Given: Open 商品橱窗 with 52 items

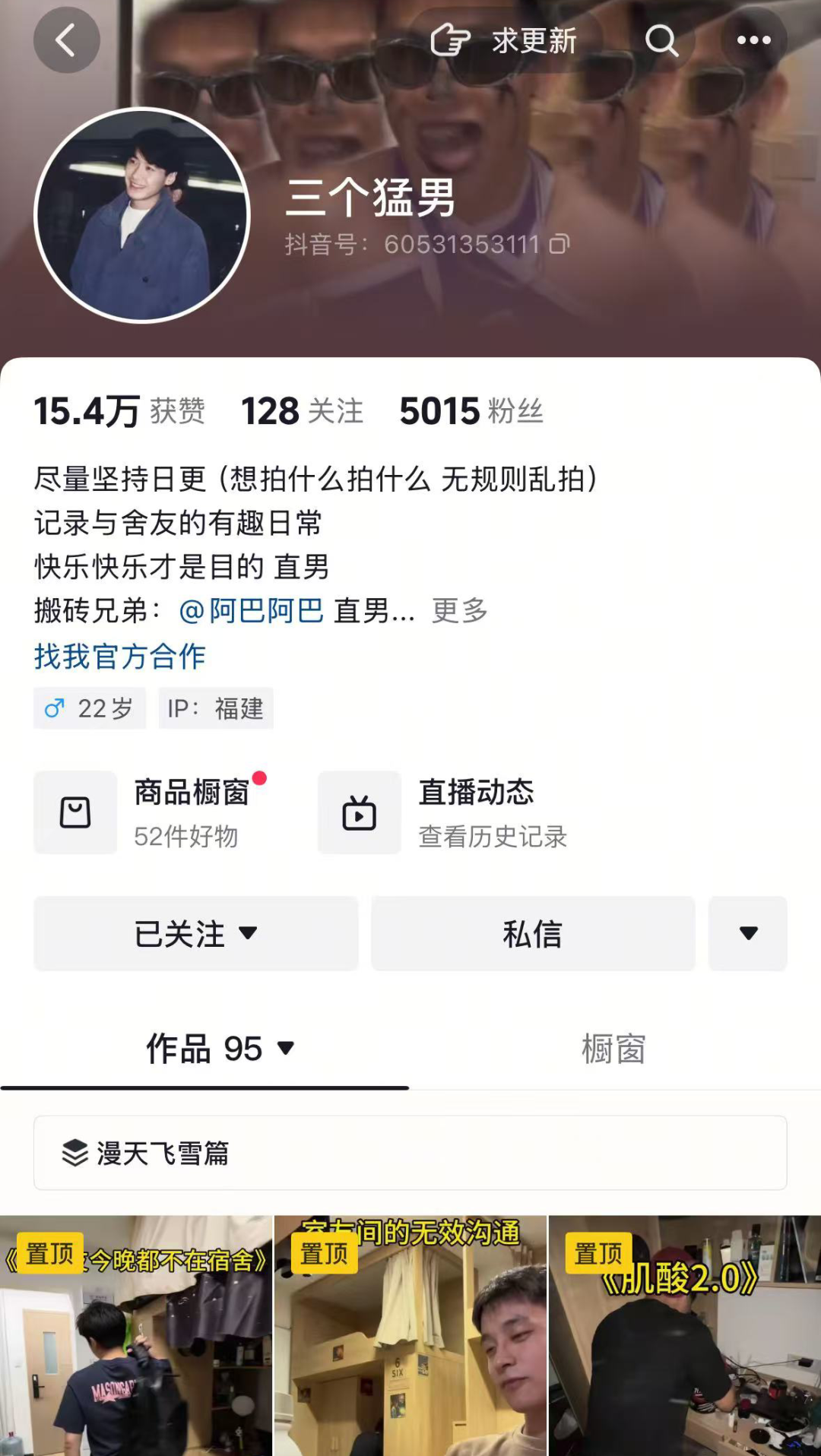Looking at the screenshot, I should pyautogui.click(x=152, y=812).
